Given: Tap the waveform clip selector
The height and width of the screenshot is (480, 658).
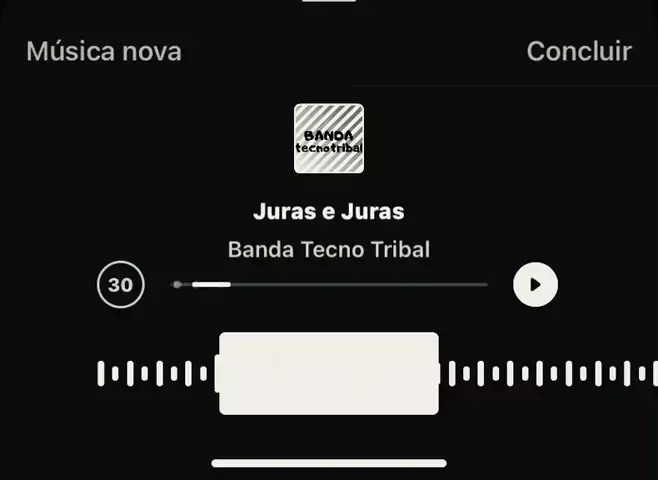Looking at the screenshot, I should (x=328, y=373).
